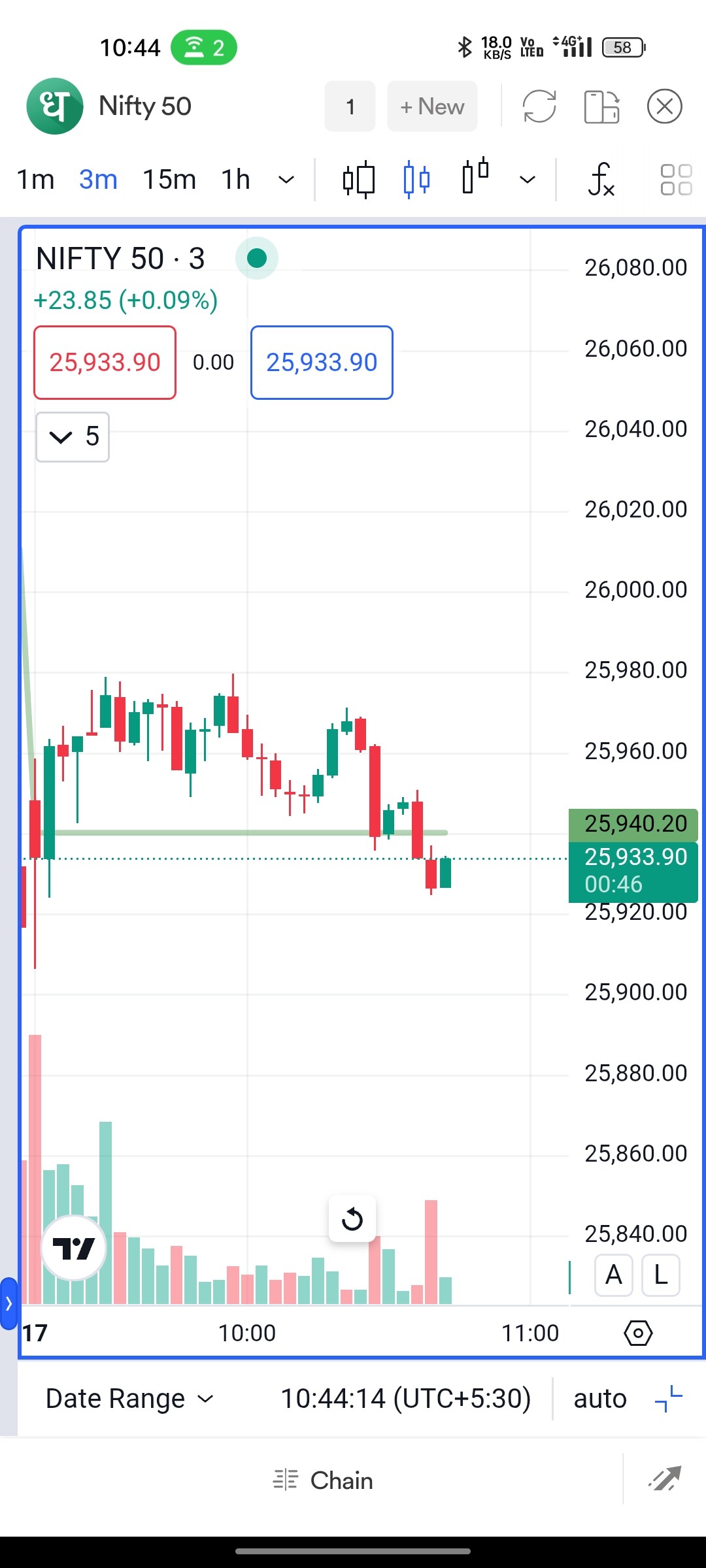The image size is (706, 1568).
Task: Switch to the 1m timeframe
Action: click(x=35, y=179)
